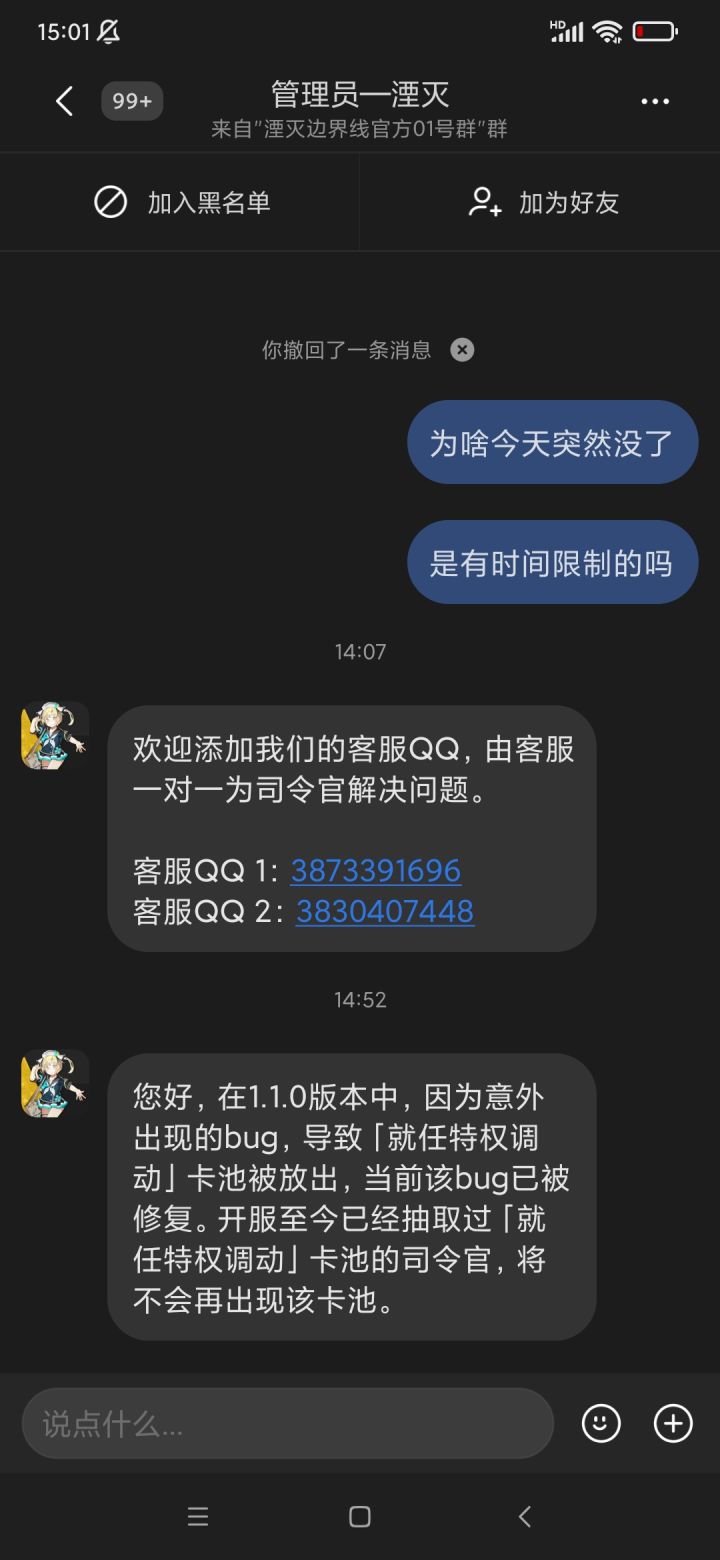This screenshot has width=720, height=1560.
Task: Open the plus attachment menu
Action: click(673, 1423)
